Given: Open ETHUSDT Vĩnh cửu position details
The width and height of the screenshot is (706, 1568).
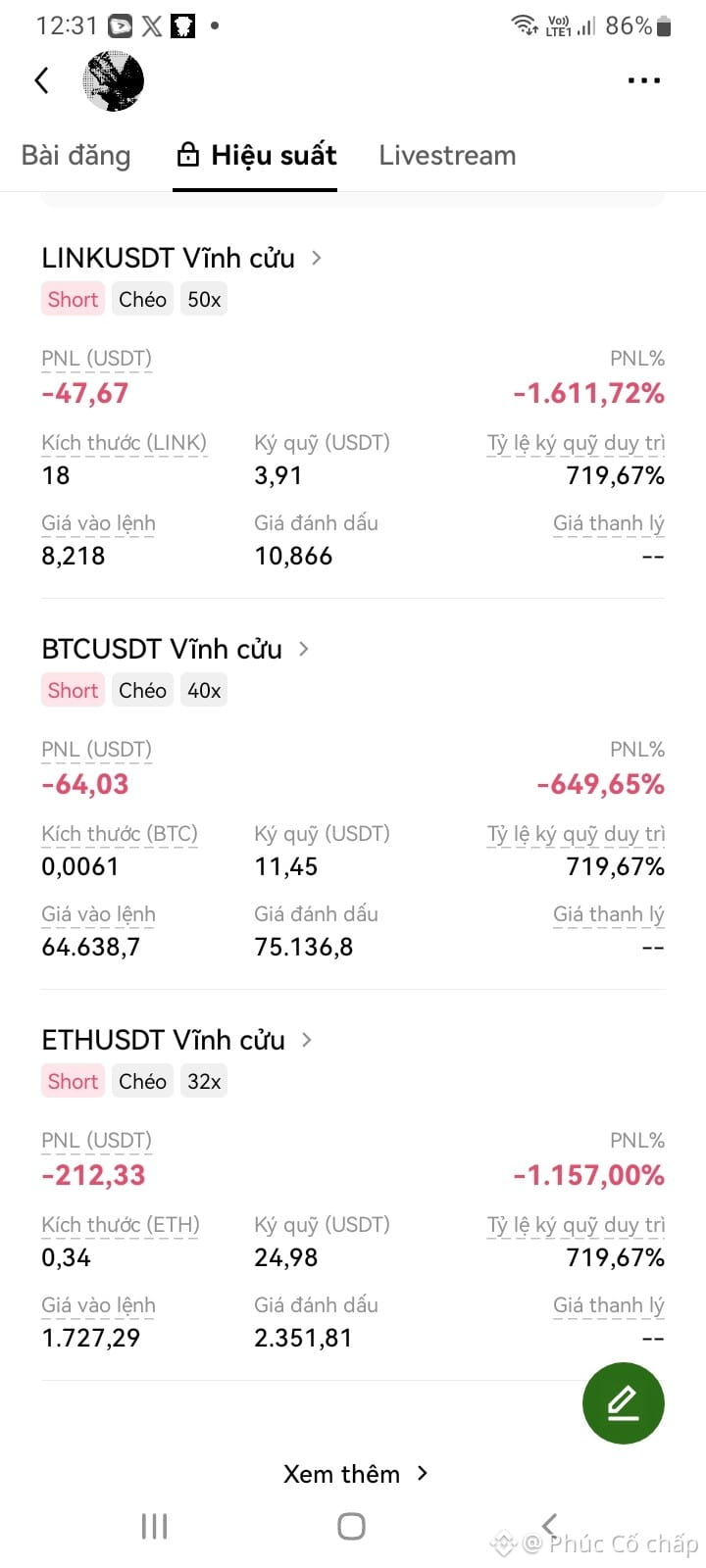Looking at the screenshot, I should pyautogui.click(x=177, y=1040).
